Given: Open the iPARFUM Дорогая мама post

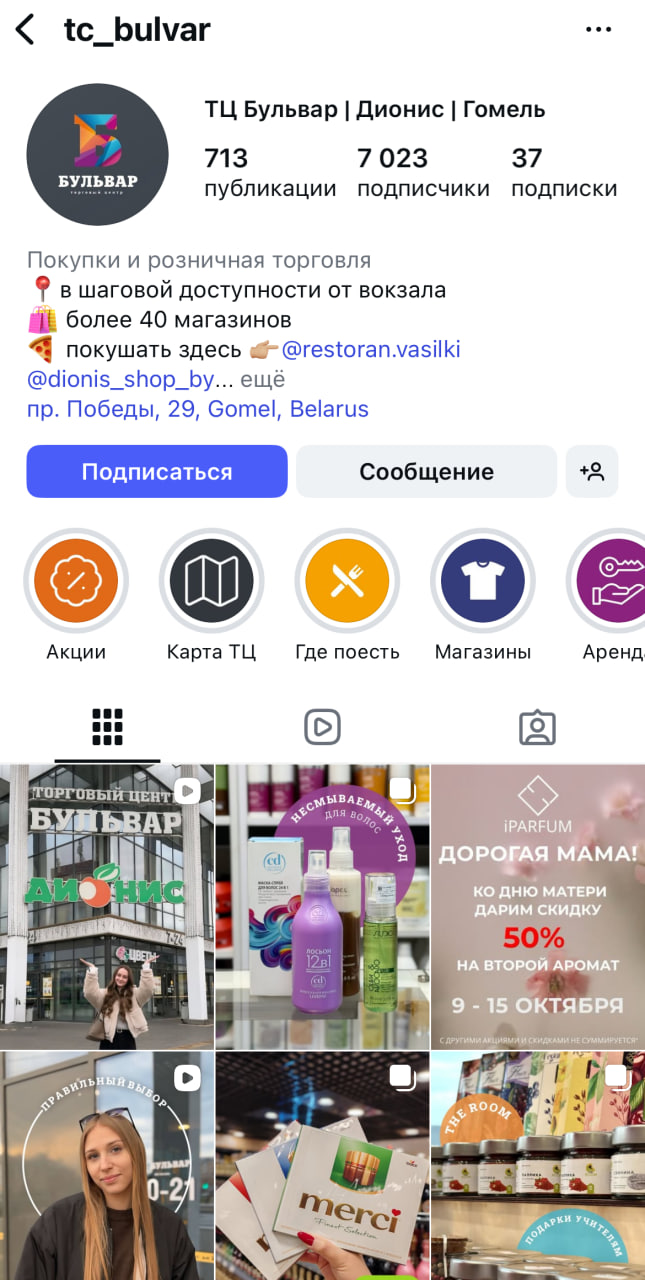Looking at the screenshot, I should (538, 906).
